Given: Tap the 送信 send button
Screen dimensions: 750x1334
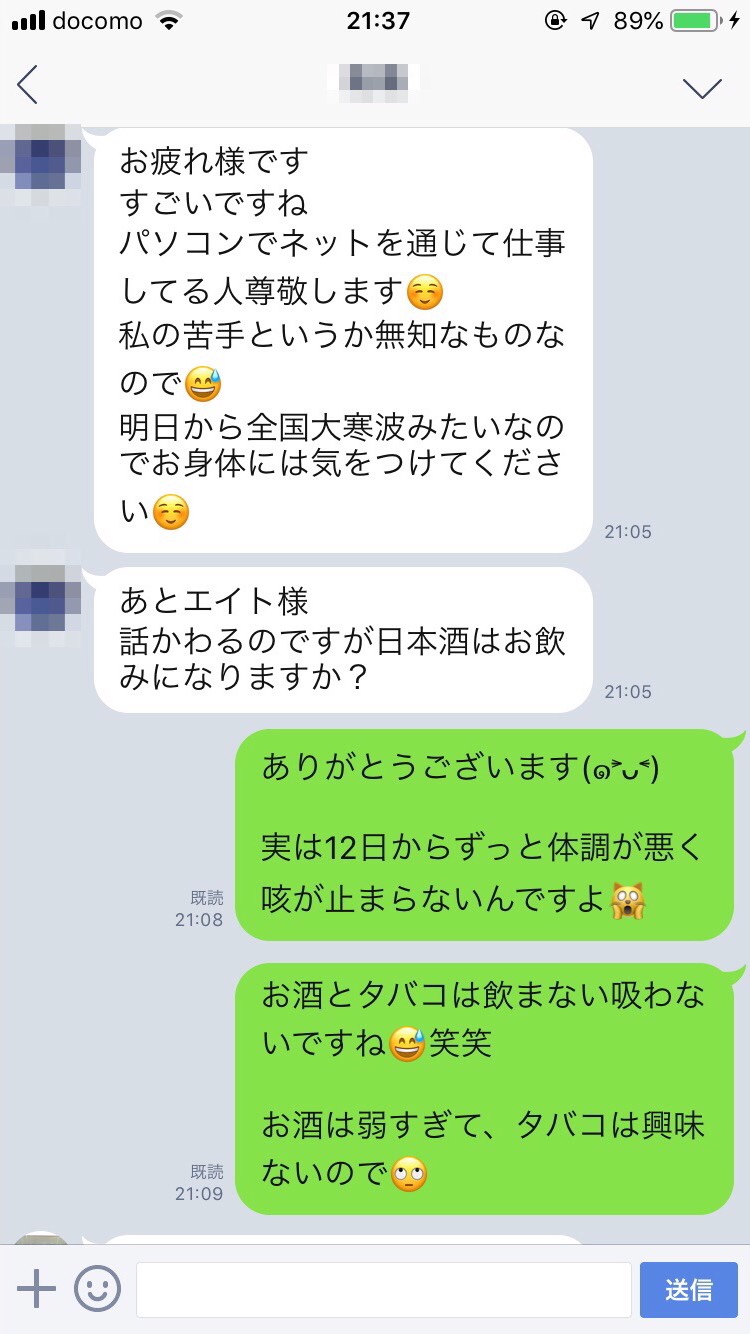Looking at the screenshot, I should pyautogui.click(x=688, y=1289).
